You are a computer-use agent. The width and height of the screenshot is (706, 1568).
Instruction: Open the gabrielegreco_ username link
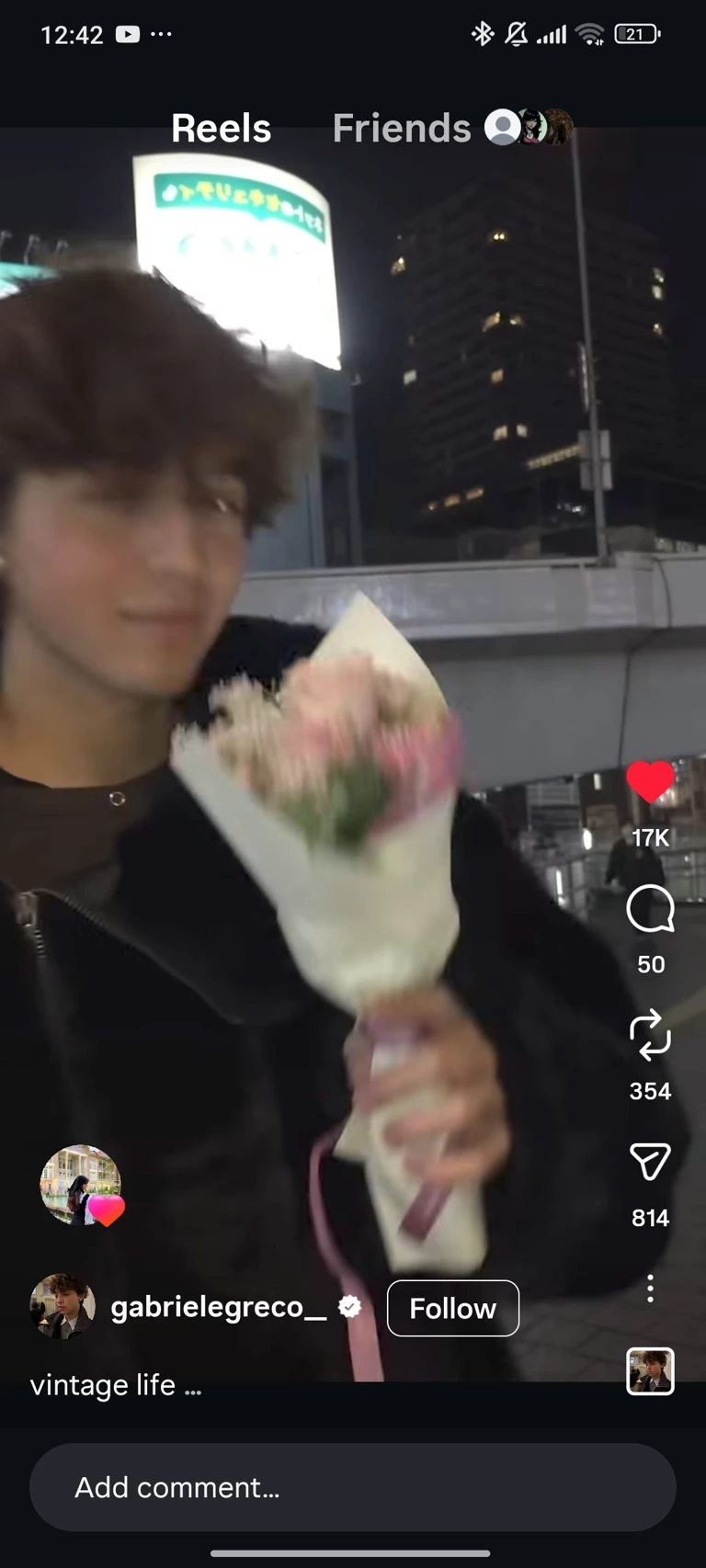click(218, 1306)
